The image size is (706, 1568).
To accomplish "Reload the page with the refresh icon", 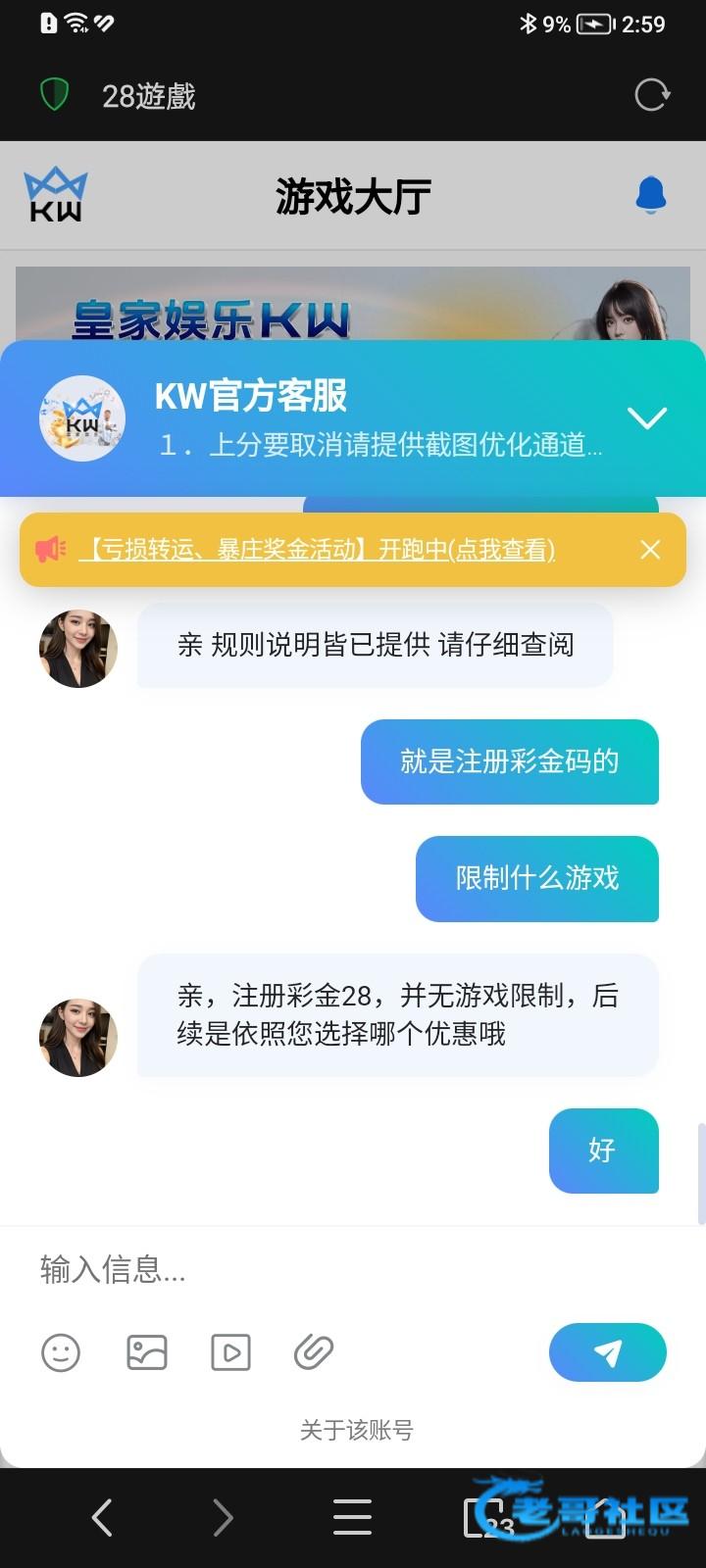I will [x=652, y=95].
